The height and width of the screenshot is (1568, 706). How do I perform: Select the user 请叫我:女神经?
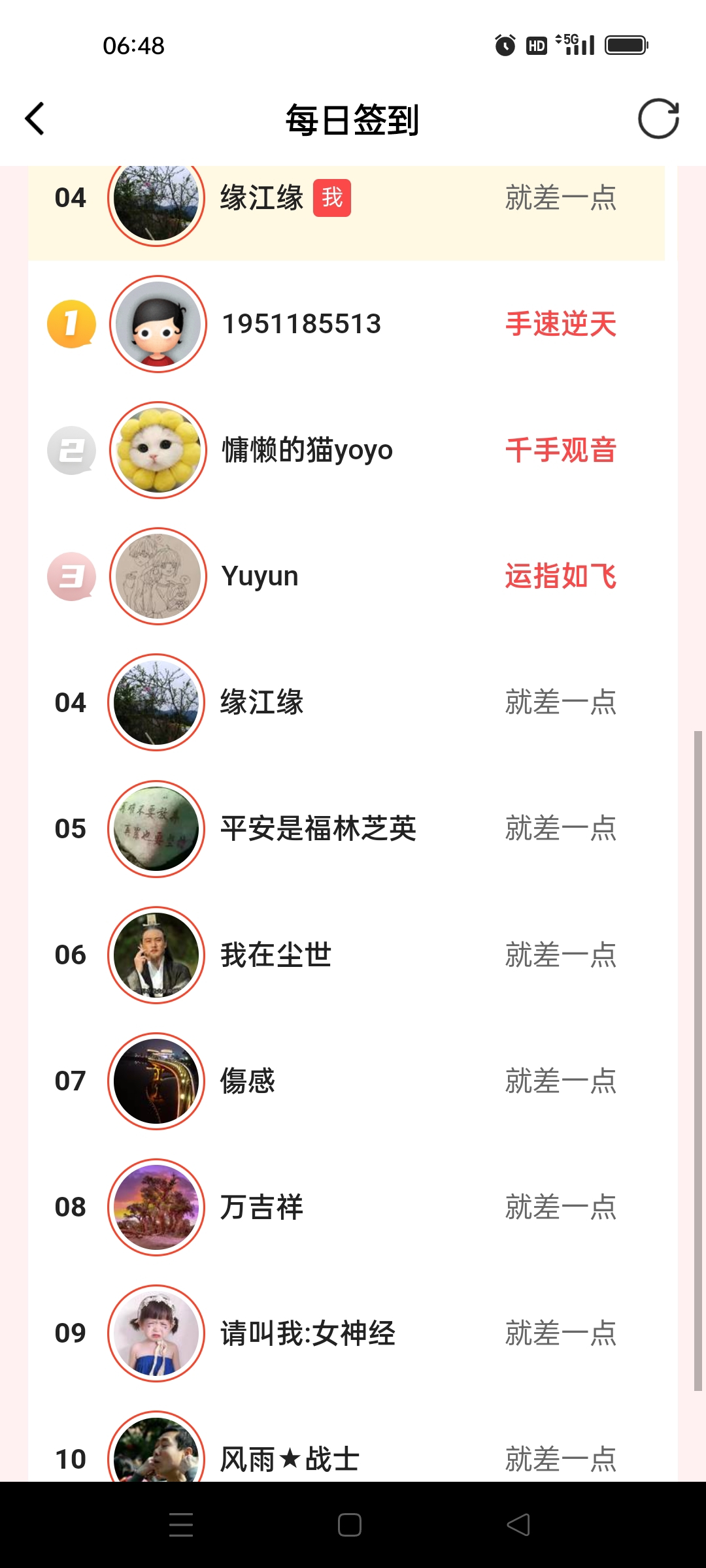[307, 1333]
